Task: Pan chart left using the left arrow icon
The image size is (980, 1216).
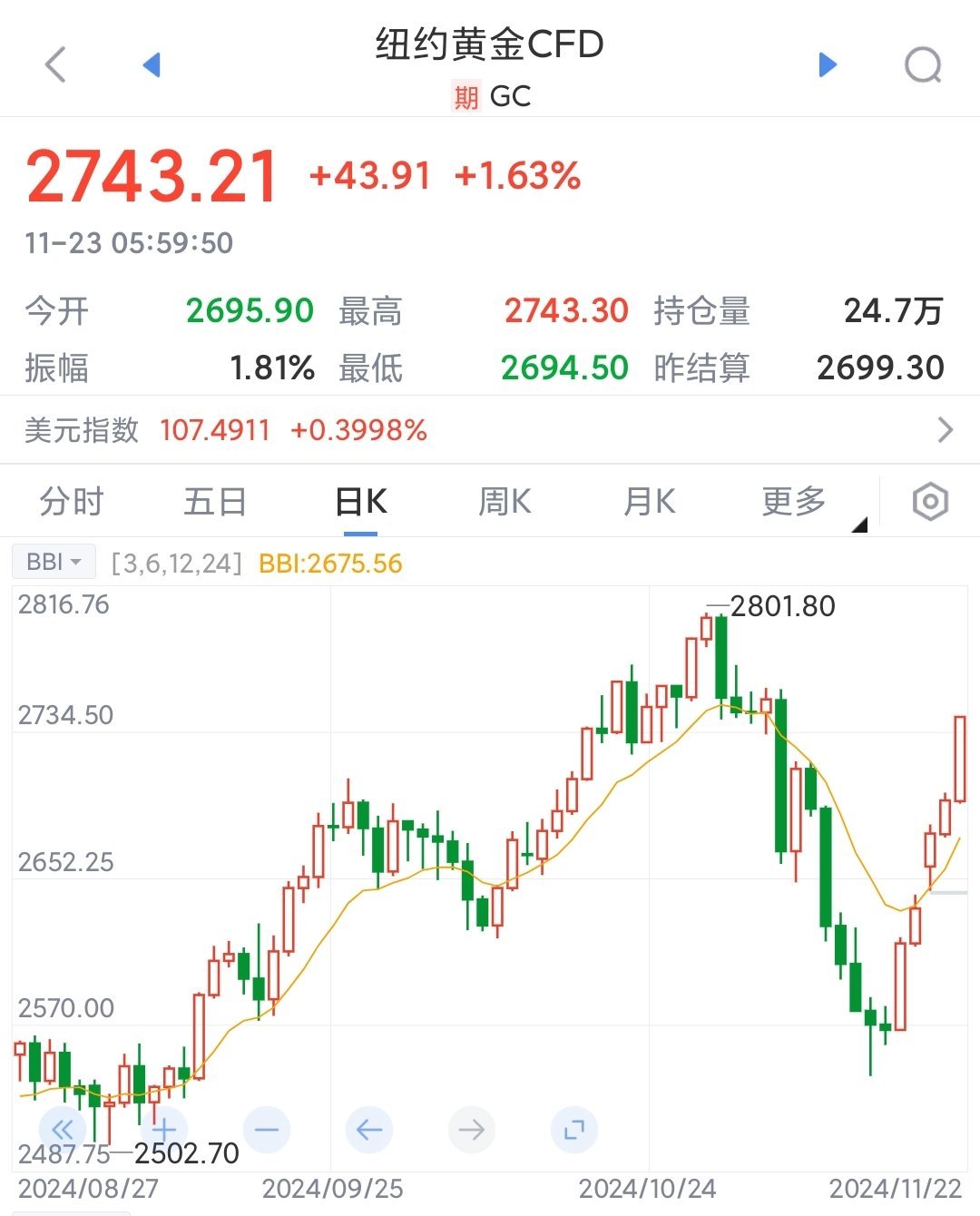Action: pyautogui.click(x=368, y=1130)
